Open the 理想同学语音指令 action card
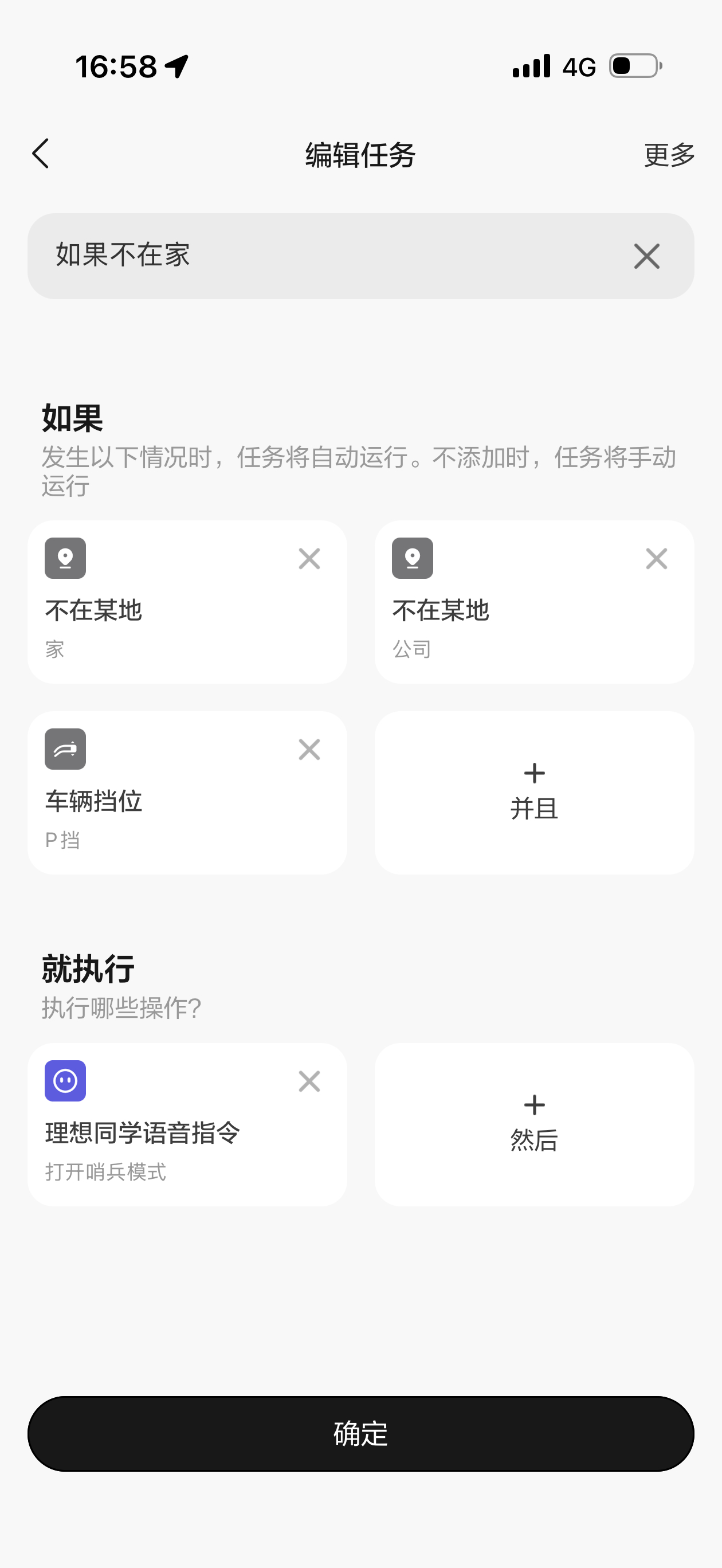 187,1125
